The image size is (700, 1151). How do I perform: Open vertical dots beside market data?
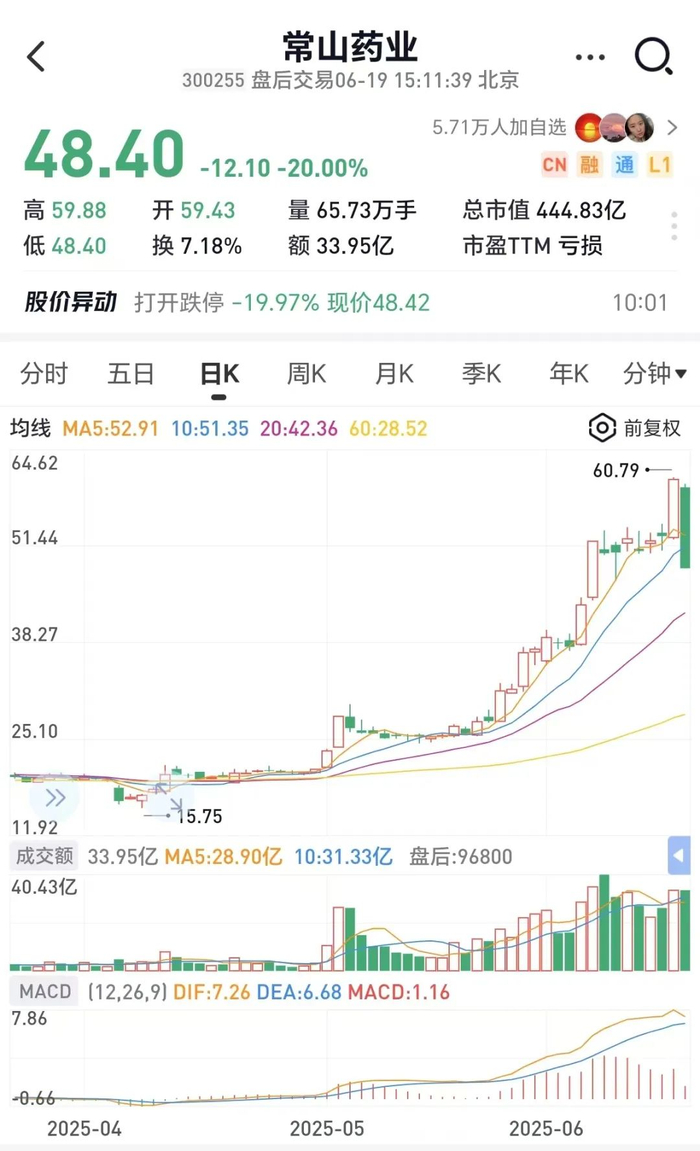(x=674, y=227)
